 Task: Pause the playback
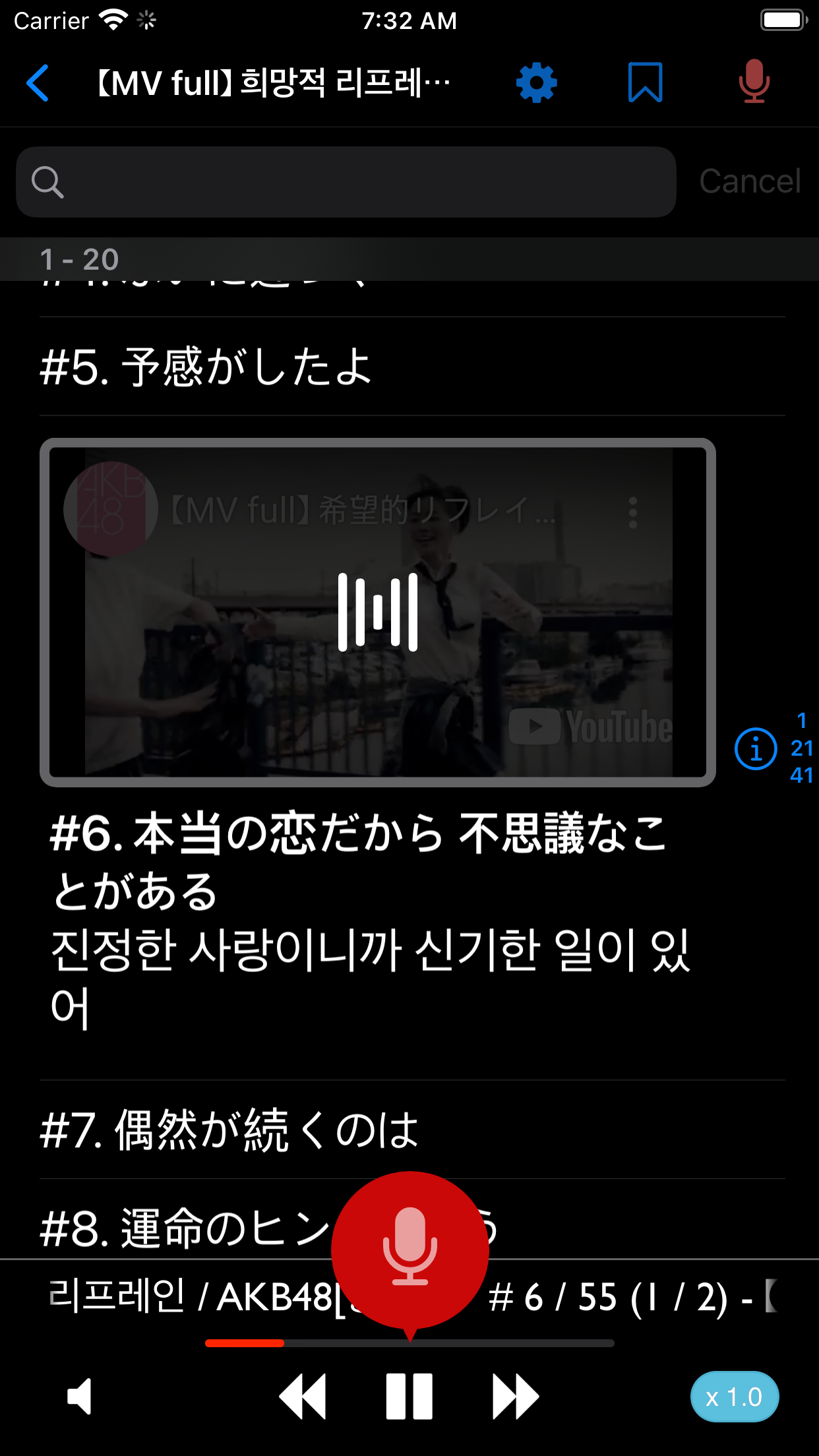coord(409,1397)
